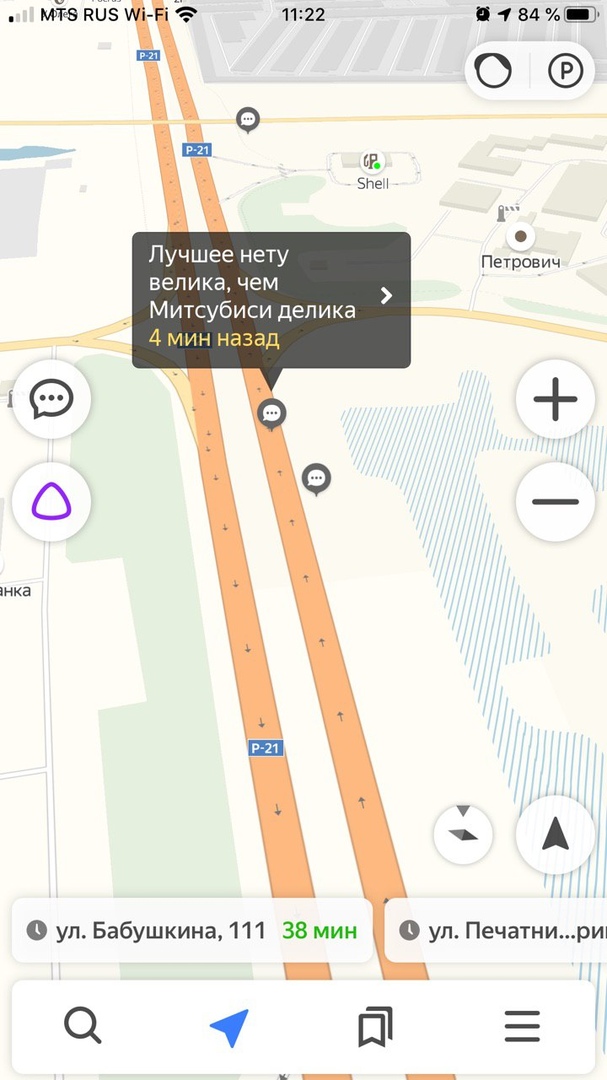607x1080 pixels.
Task: Tap the compass orientation button
Action: (463, 834)
